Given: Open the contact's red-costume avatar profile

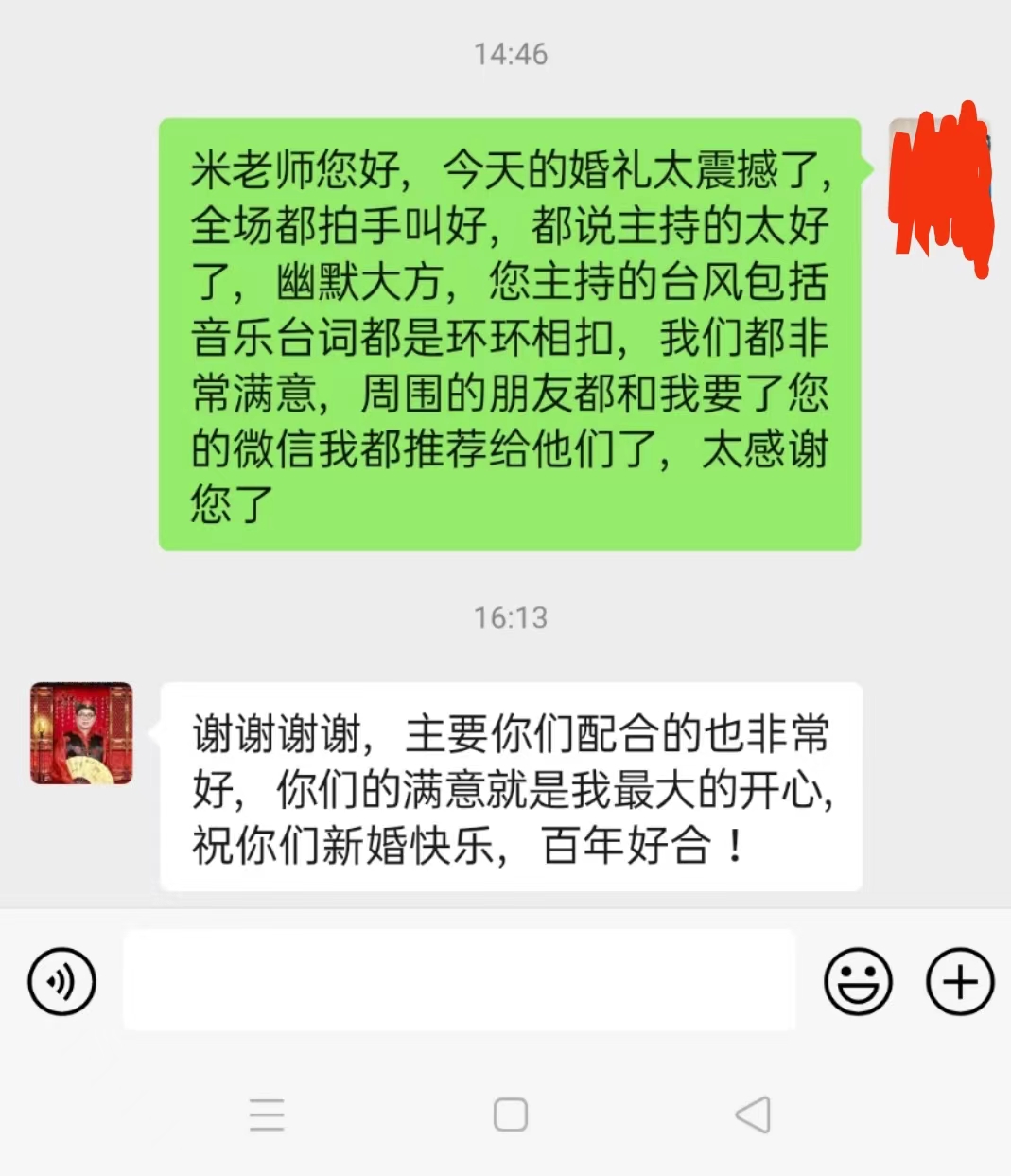Looking at the screenshot, I should pyautogui.click(x=81, y=733).
